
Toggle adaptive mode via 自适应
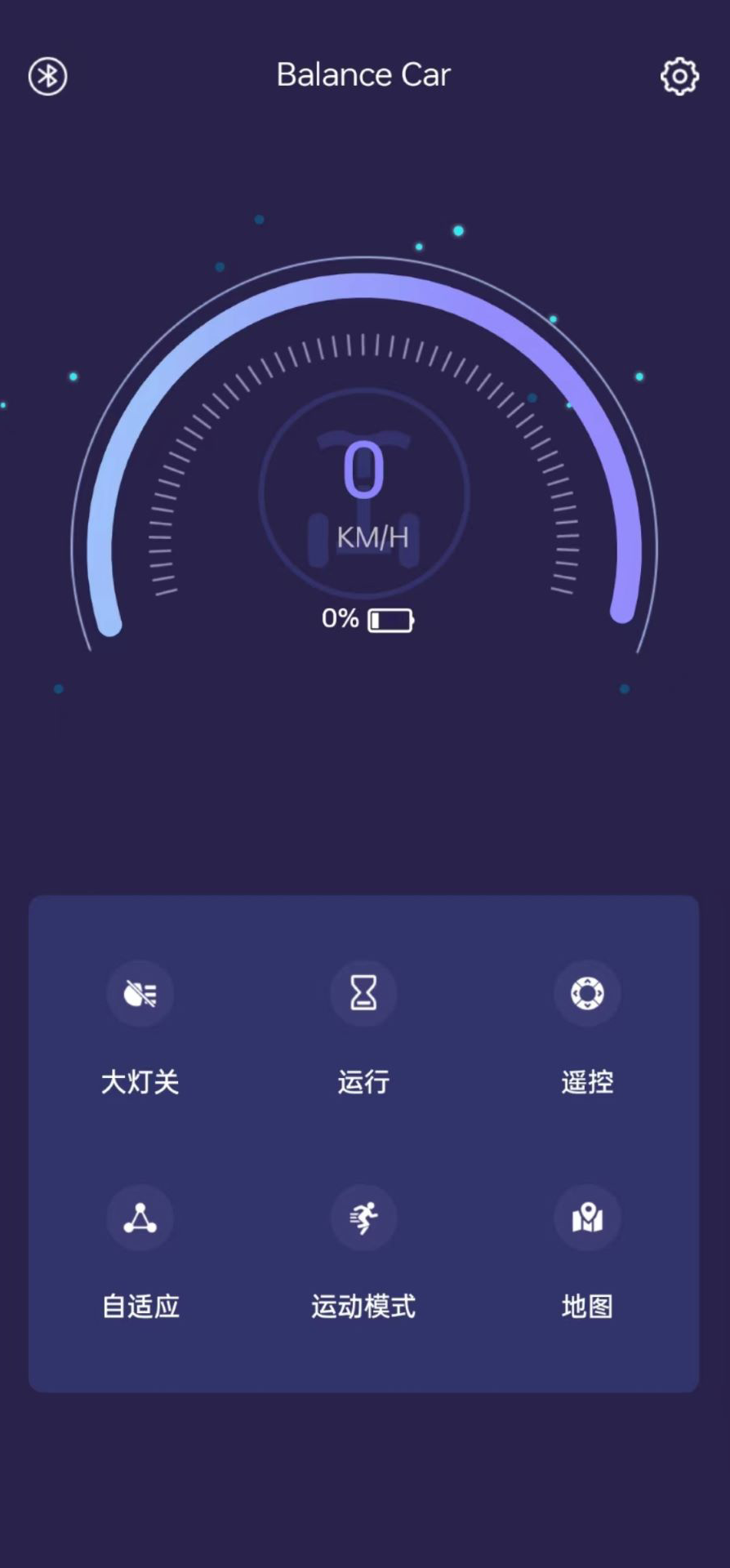coord(140,1307)
